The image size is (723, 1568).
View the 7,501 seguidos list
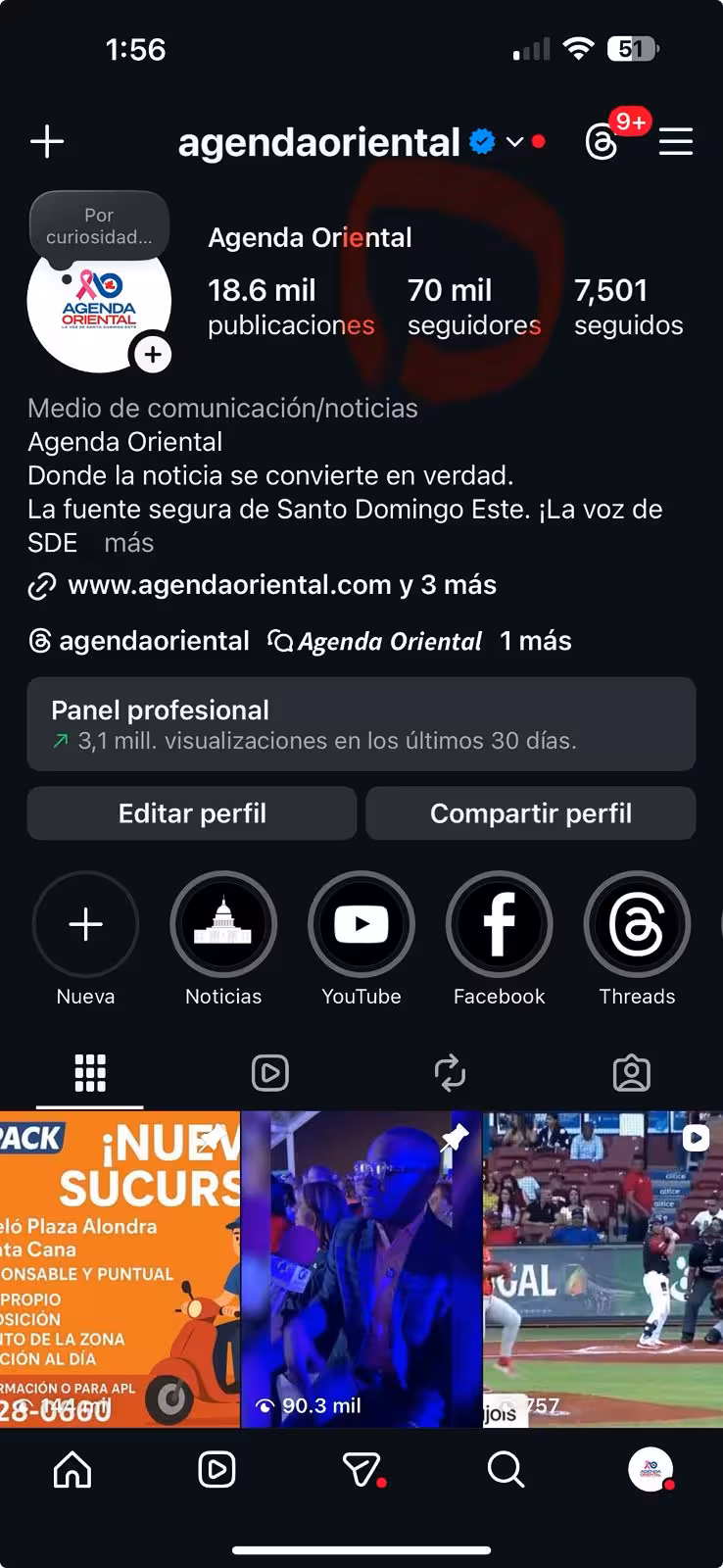(x=628, y=307)
